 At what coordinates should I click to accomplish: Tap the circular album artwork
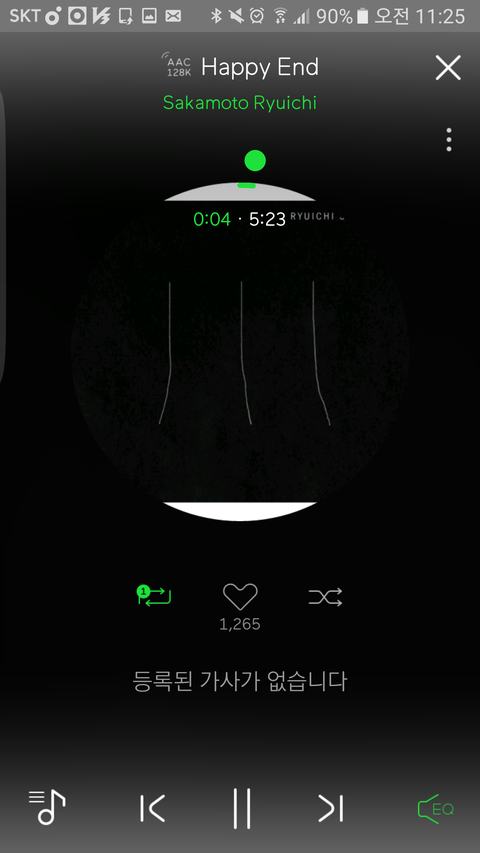(240, 351)
